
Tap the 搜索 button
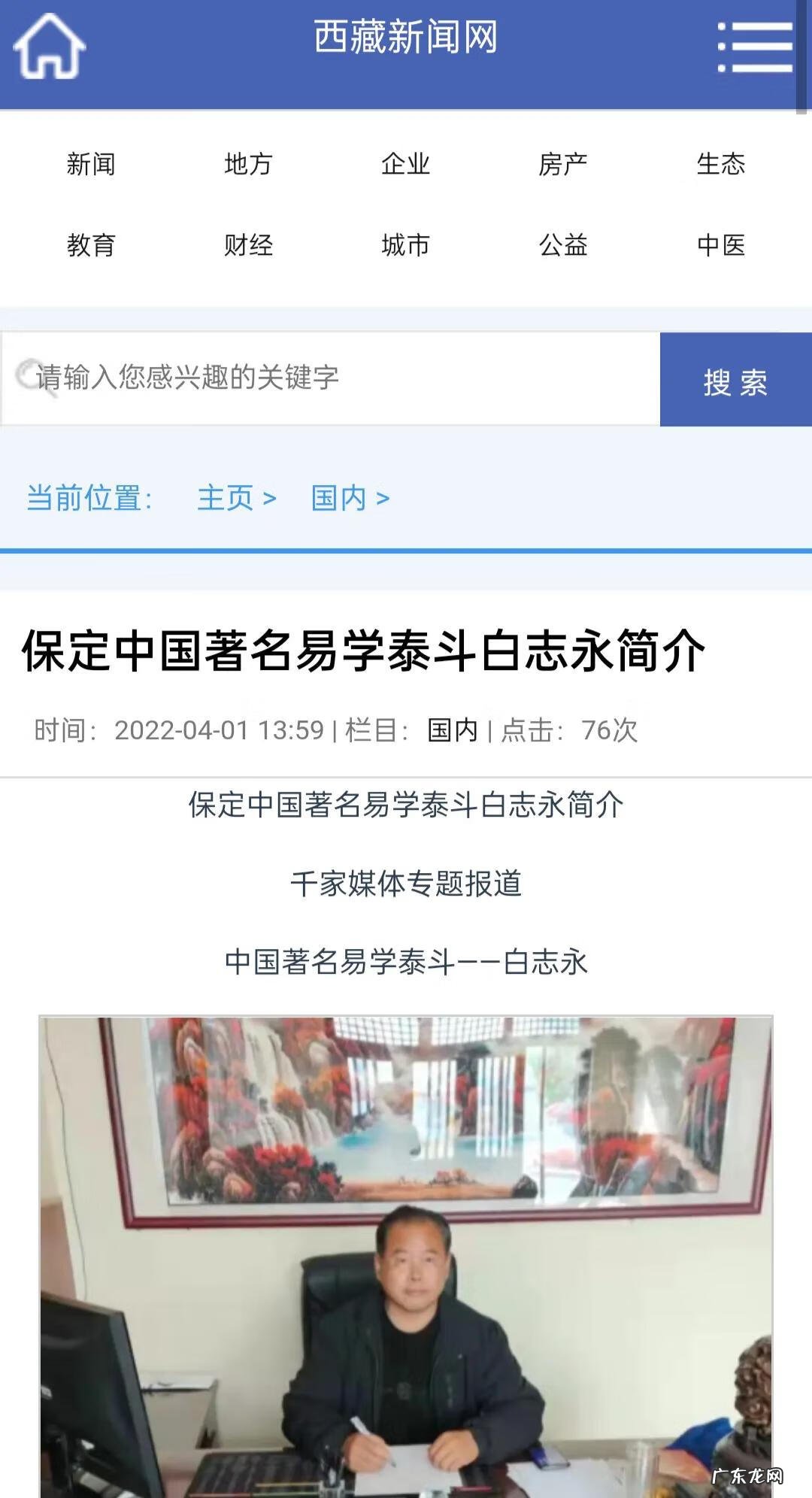(x=735, y=381)
